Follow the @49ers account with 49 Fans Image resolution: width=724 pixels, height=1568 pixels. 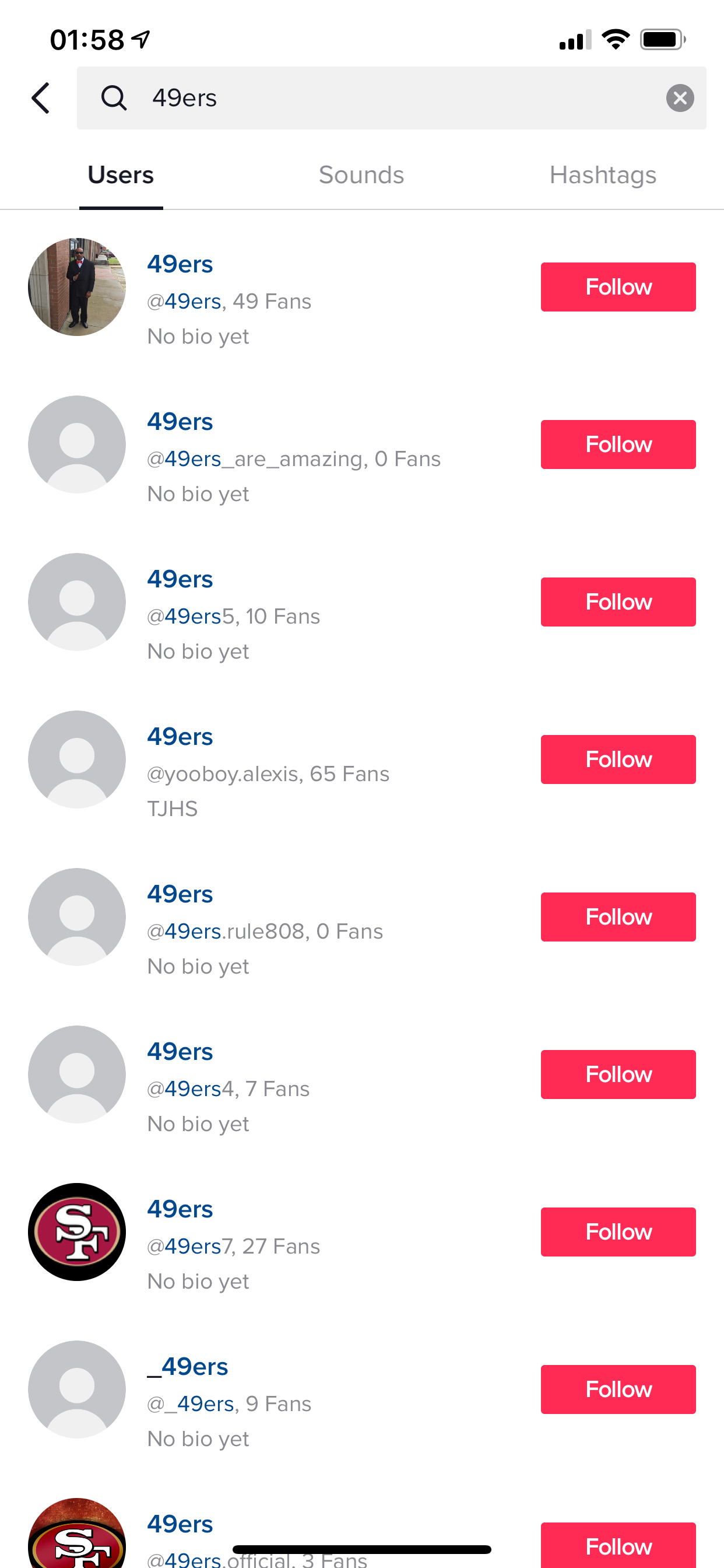[618, 288]
